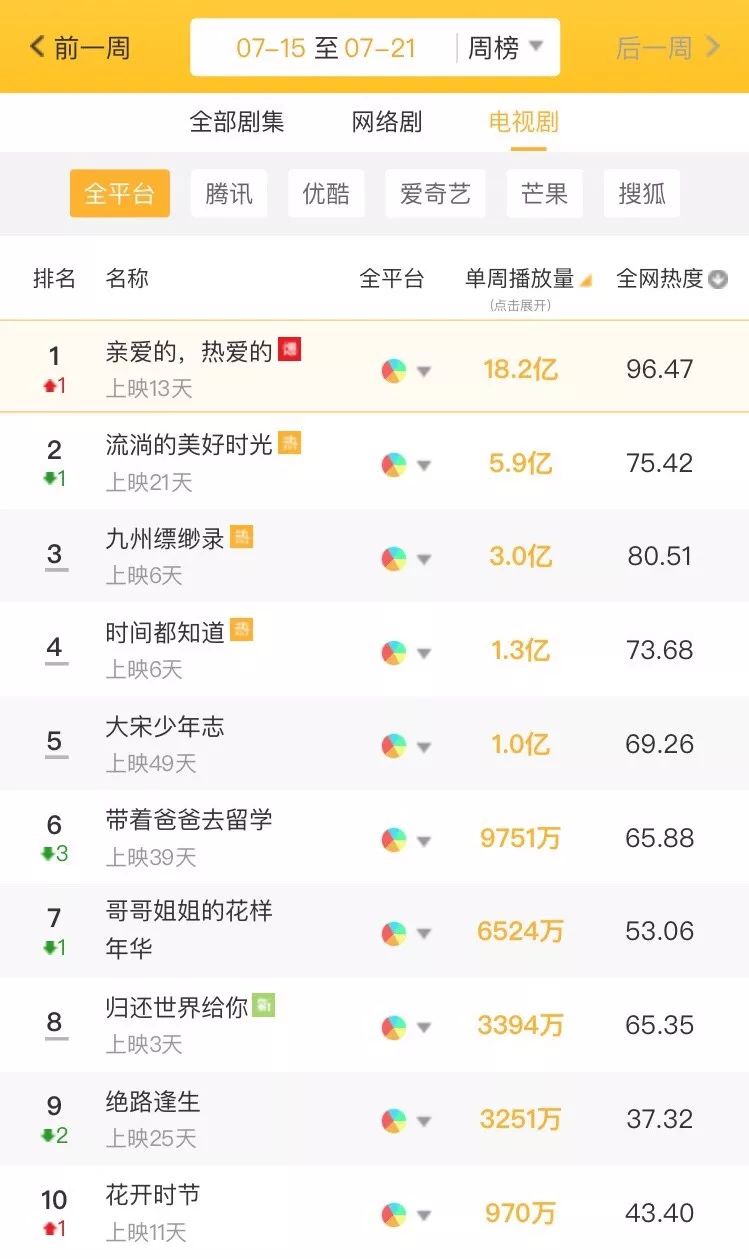Select the 全平台 platform chip
Screen dimensions: 749x1259
click(120, 193)
